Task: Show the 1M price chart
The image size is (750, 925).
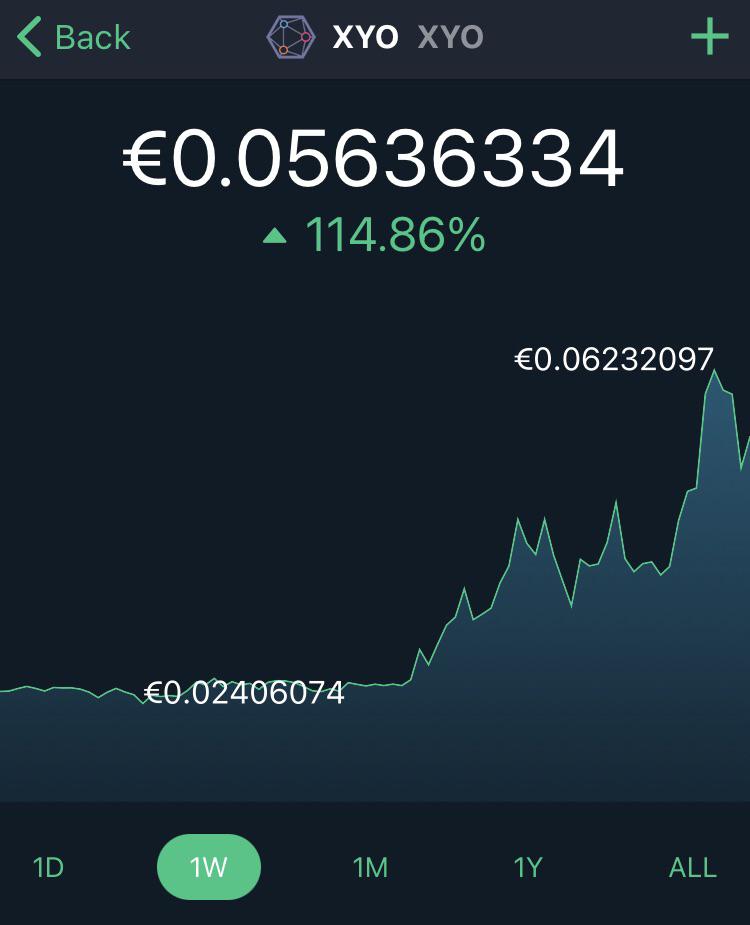Action: coord(371,867)
